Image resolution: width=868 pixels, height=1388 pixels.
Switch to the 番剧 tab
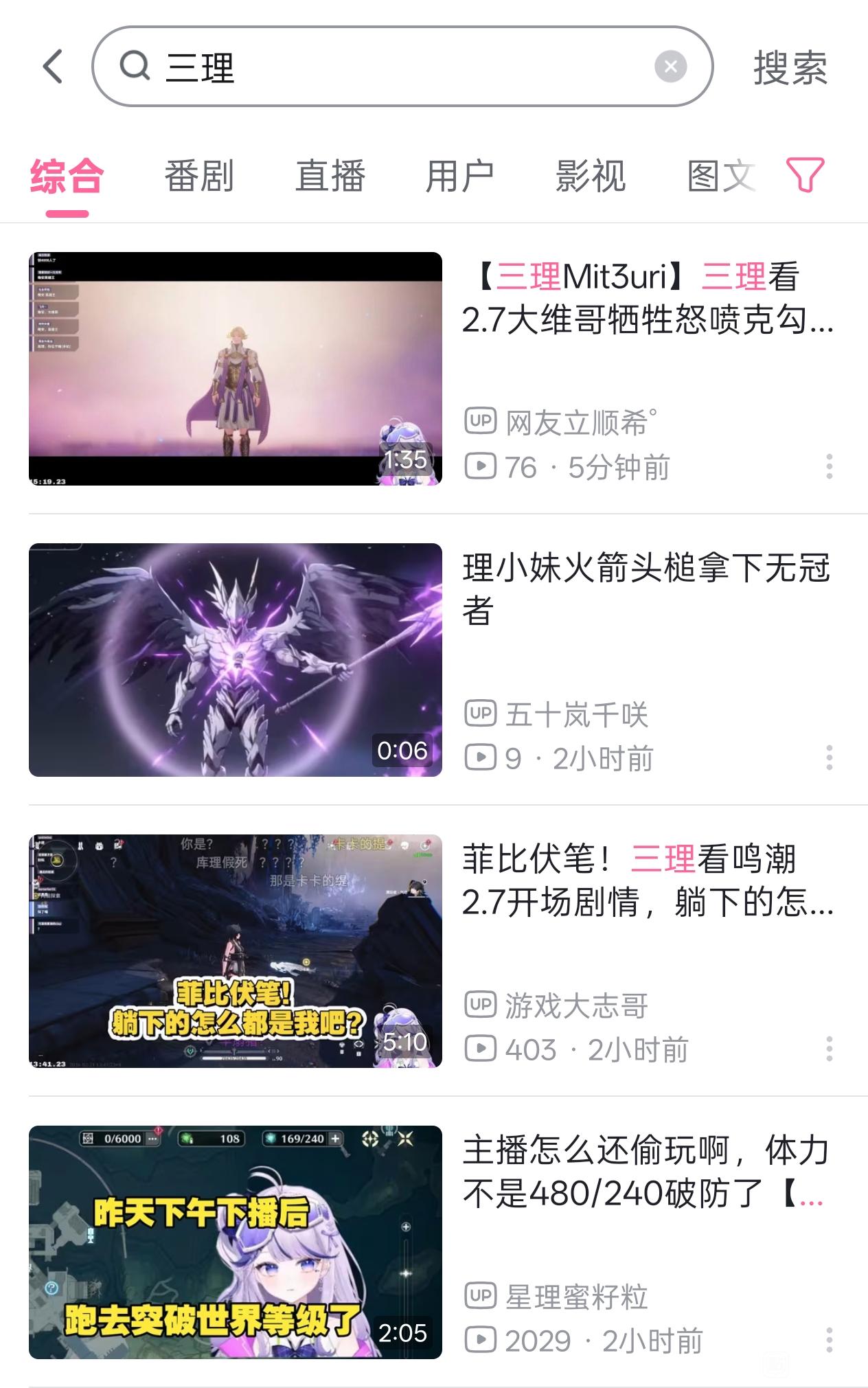pos(199,176)
